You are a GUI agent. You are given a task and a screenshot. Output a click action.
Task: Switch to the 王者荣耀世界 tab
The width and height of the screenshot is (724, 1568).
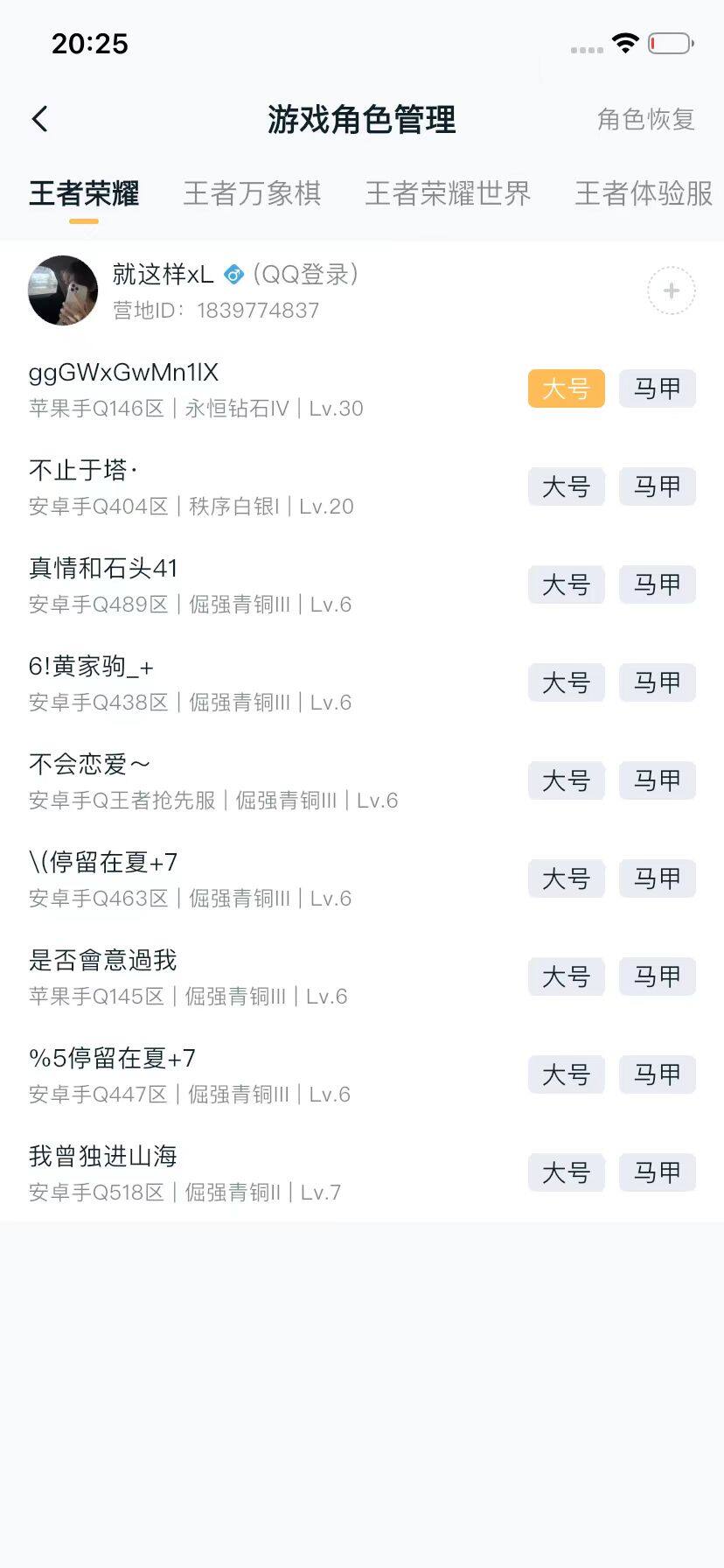(x=448, y=193)
